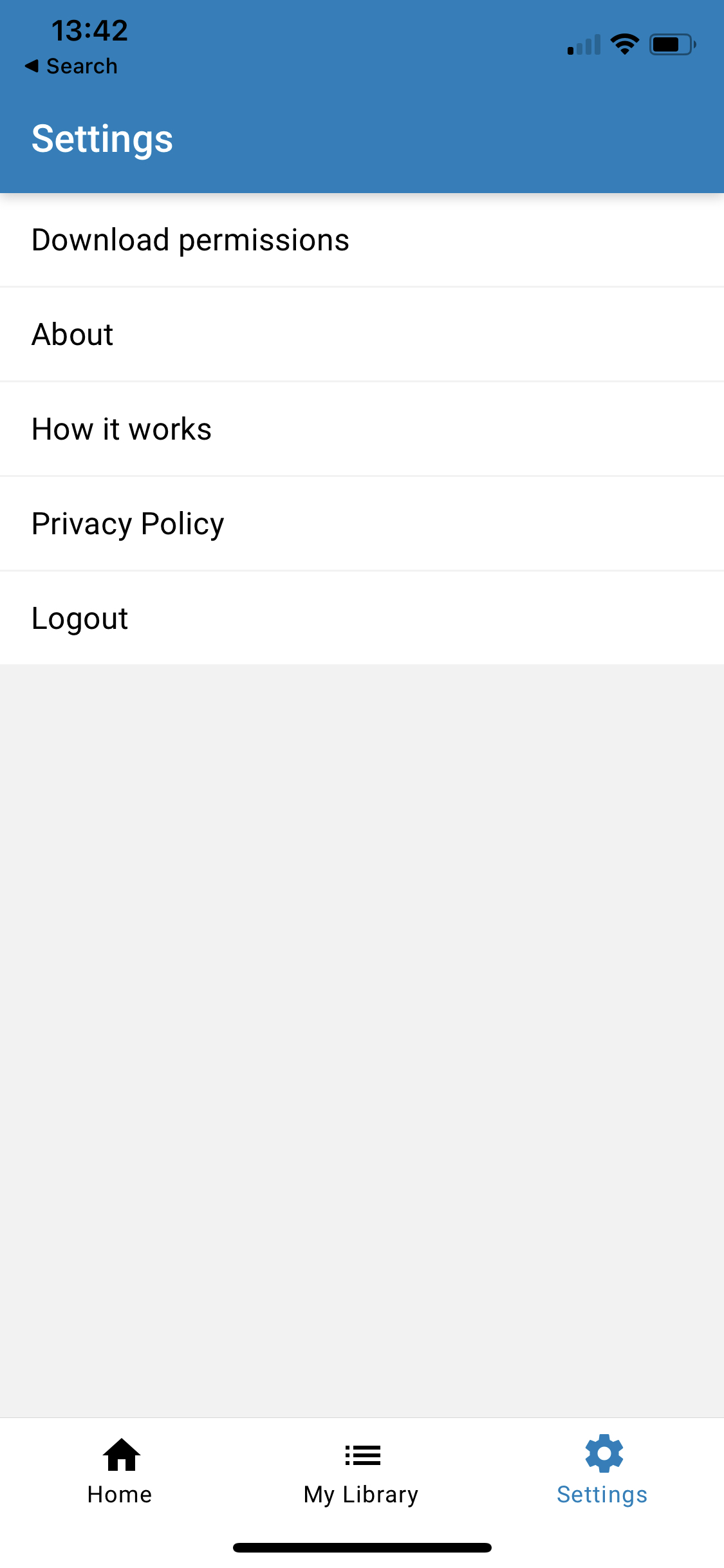Select the currently active Settings tab

pyautogui.click(x=603, y=1474)
